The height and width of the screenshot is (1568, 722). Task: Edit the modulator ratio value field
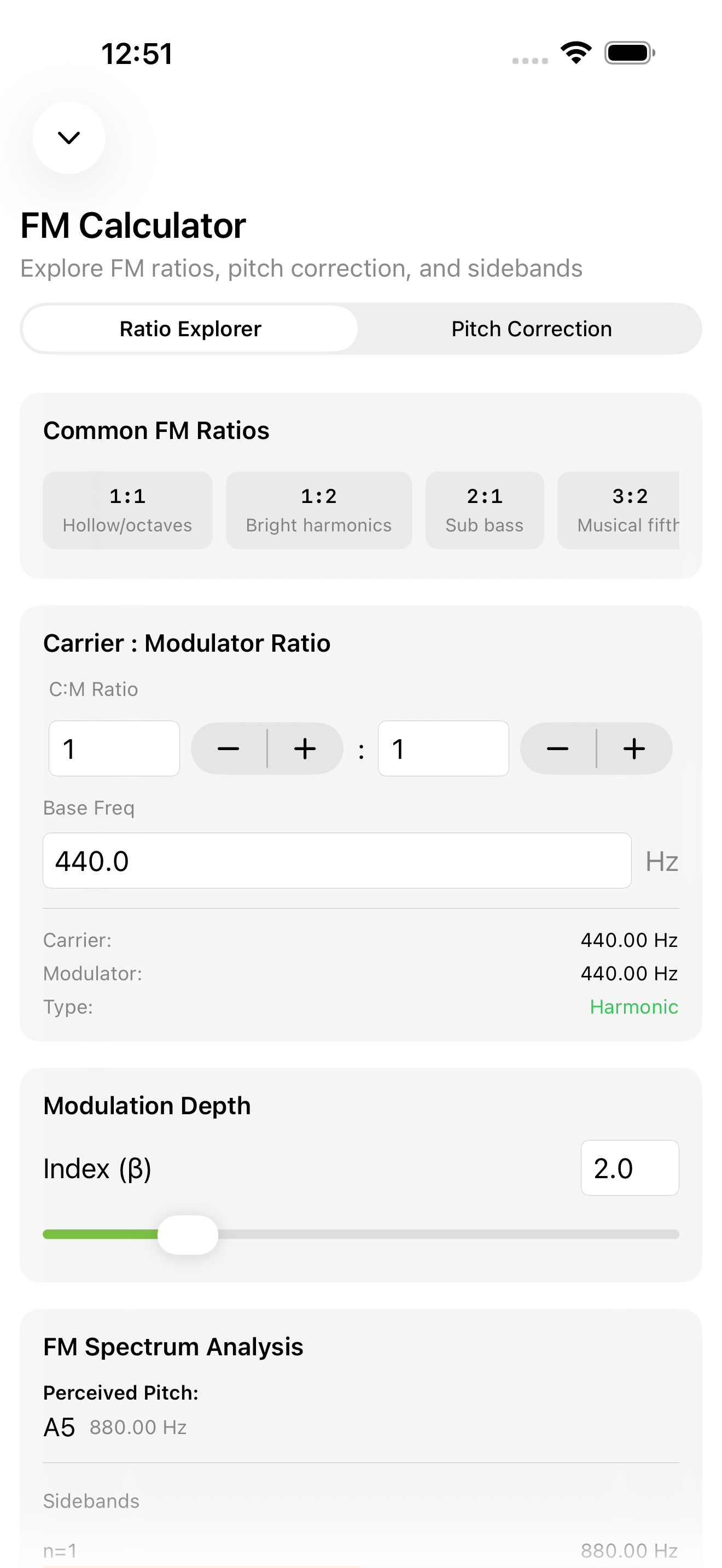pyautogui.click(x=443, y=748)
